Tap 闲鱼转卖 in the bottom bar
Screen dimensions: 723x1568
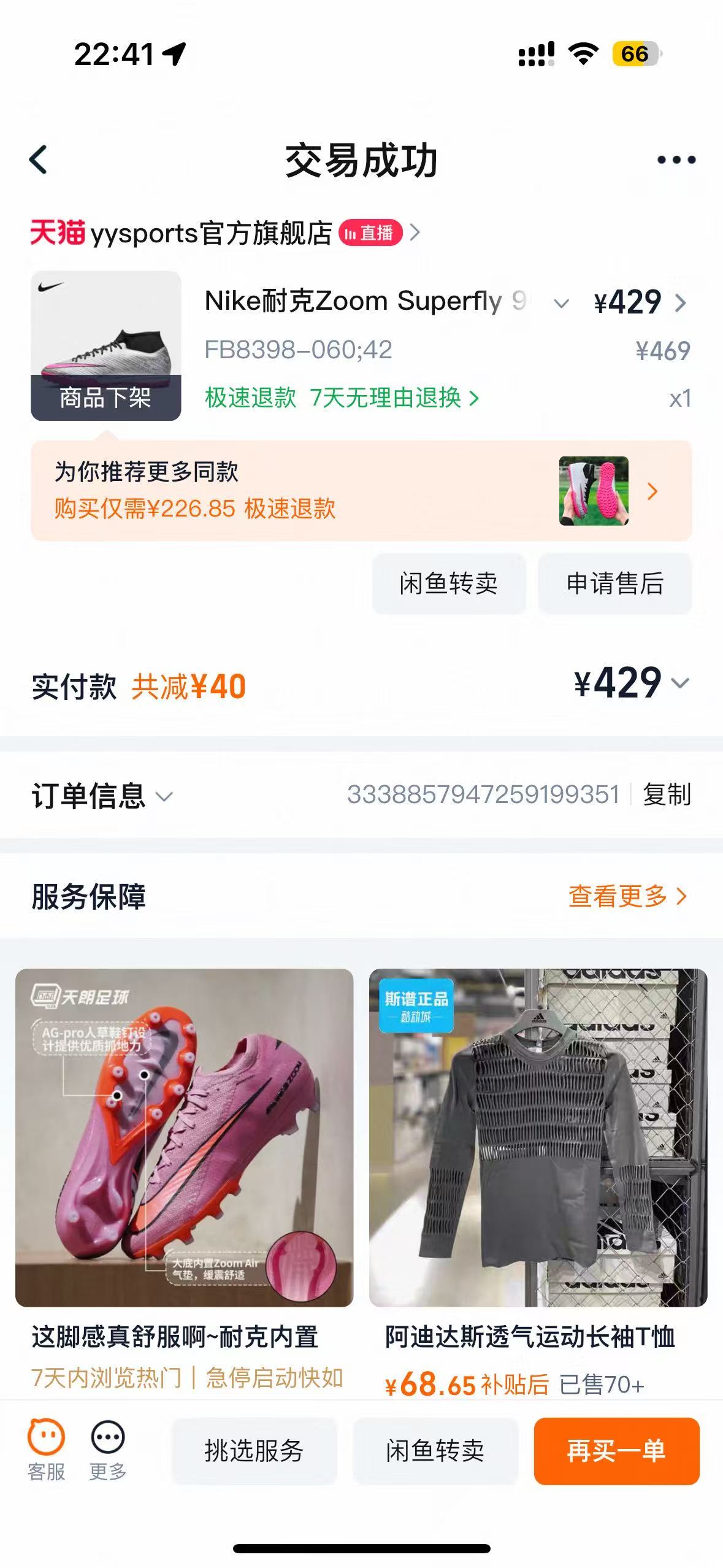point(435,1451)
